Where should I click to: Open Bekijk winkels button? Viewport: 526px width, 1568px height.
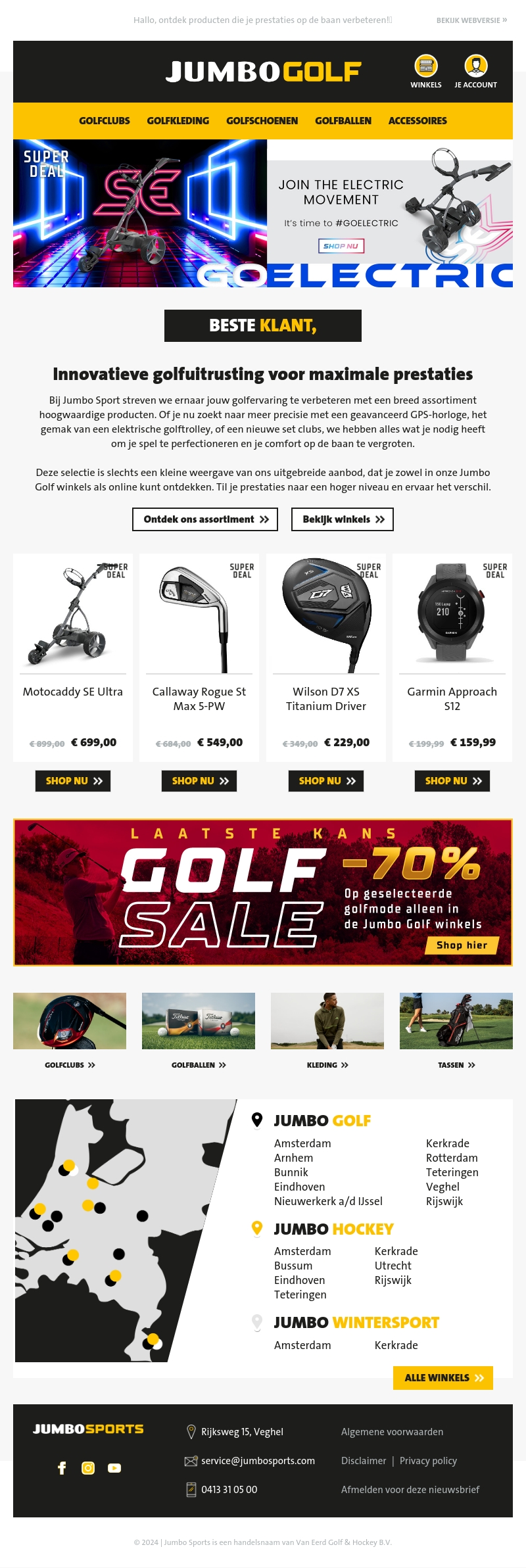click(343, 519)
